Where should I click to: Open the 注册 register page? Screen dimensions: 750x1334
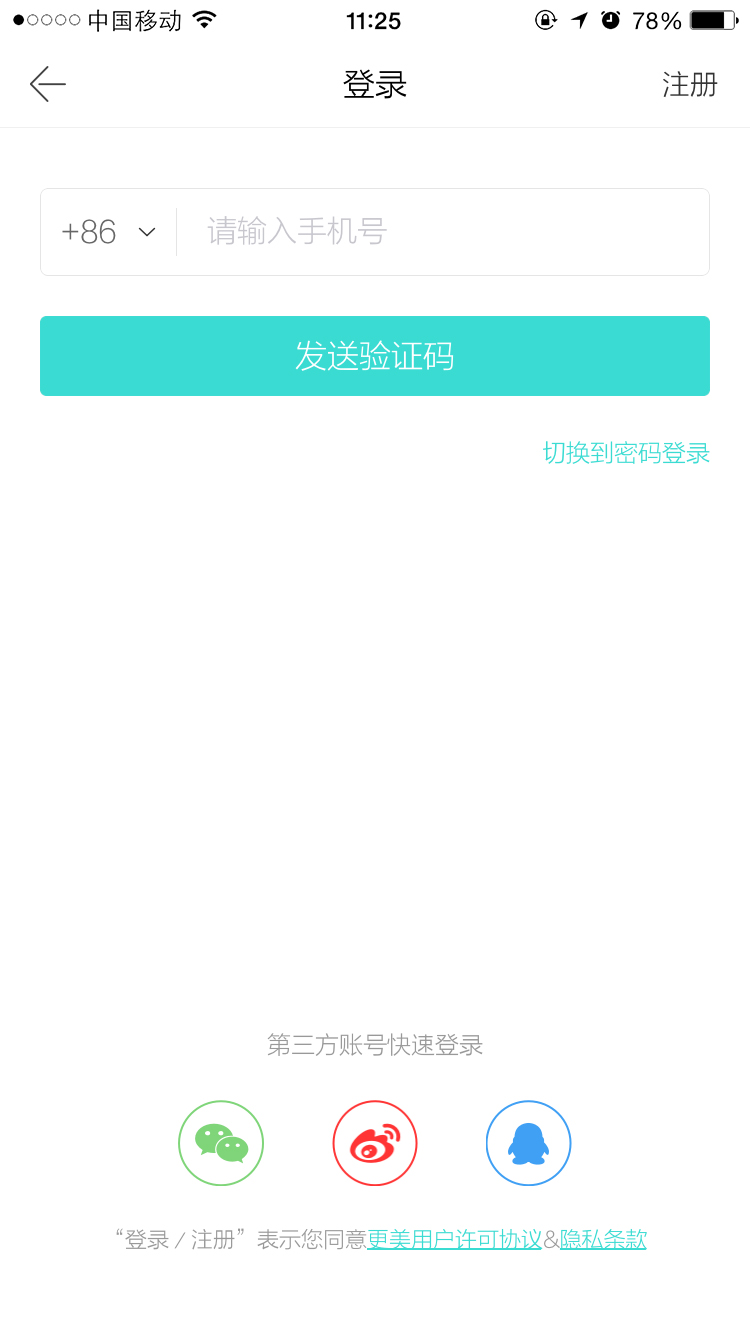coord(690,84)
